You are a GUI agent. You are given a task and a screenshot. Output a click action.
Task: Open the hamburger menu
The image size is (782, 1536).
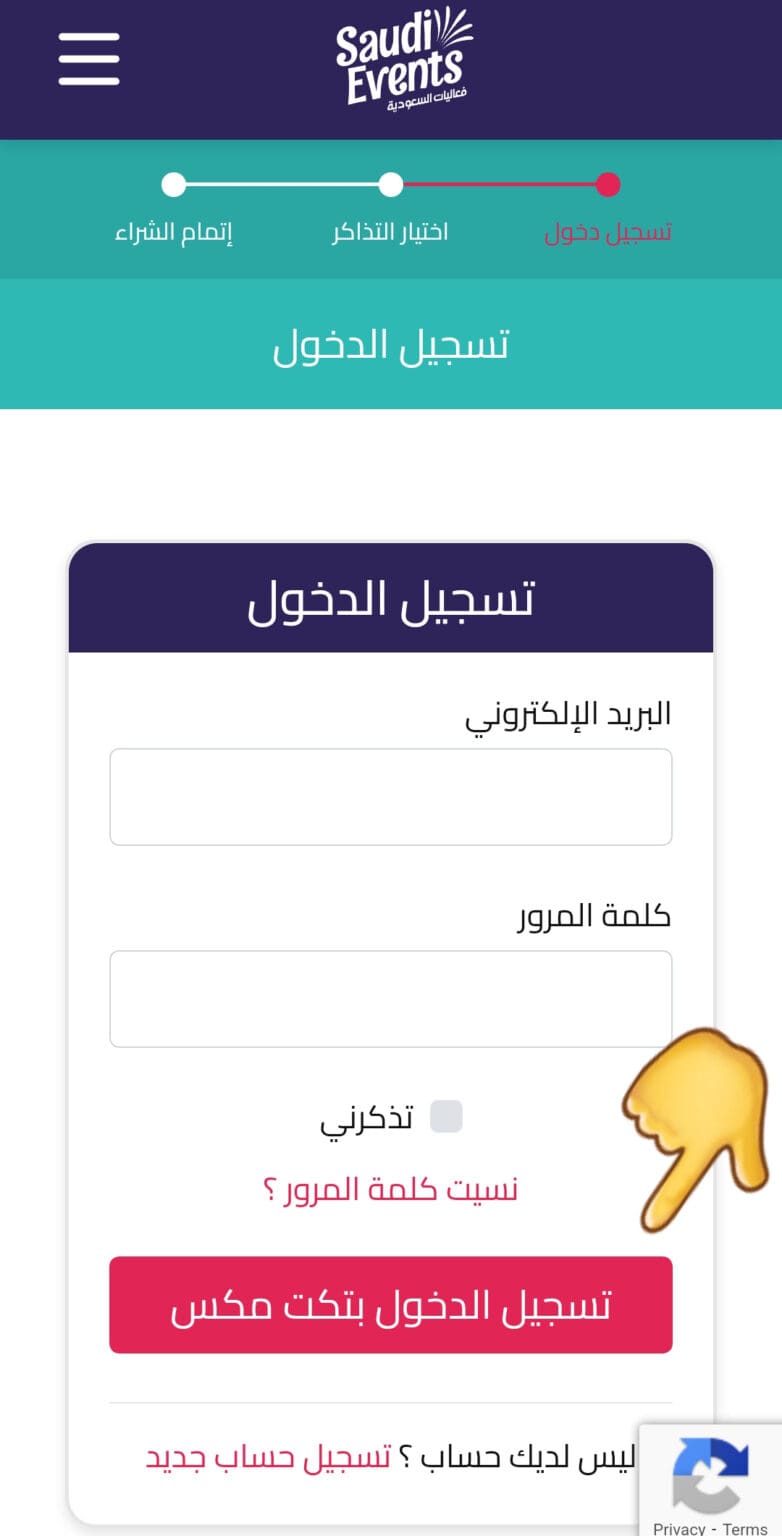tap(89, 59)
